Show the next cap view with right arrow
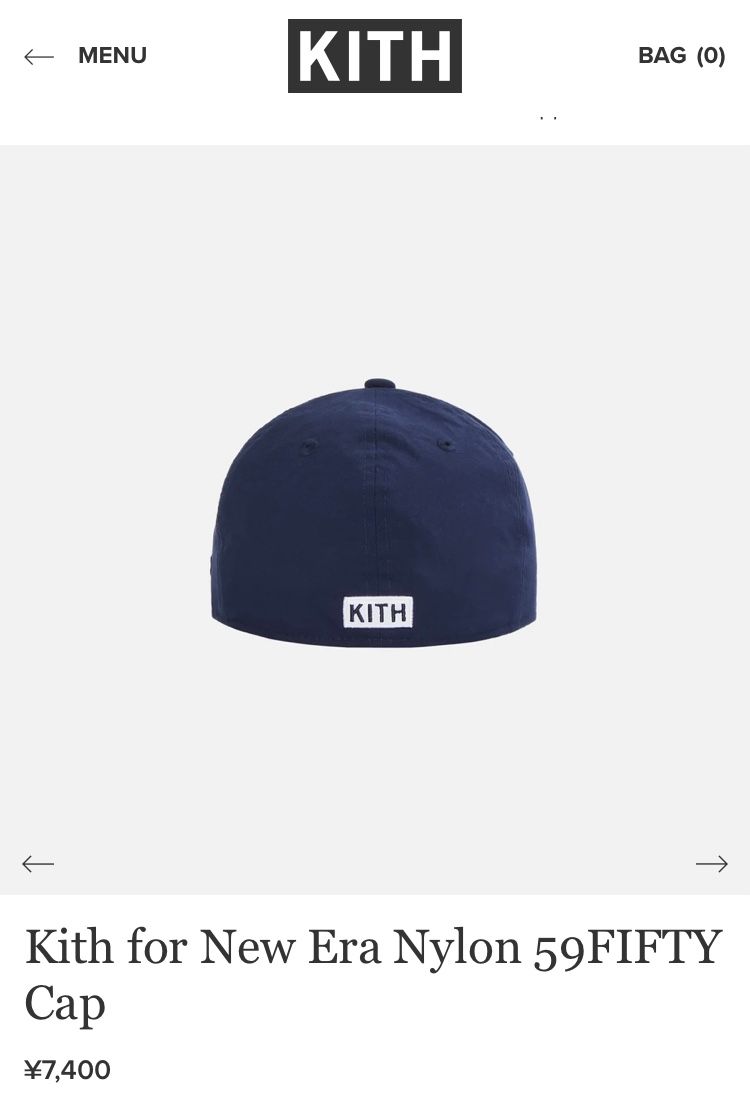750x1115 pixels. (712, 863)
